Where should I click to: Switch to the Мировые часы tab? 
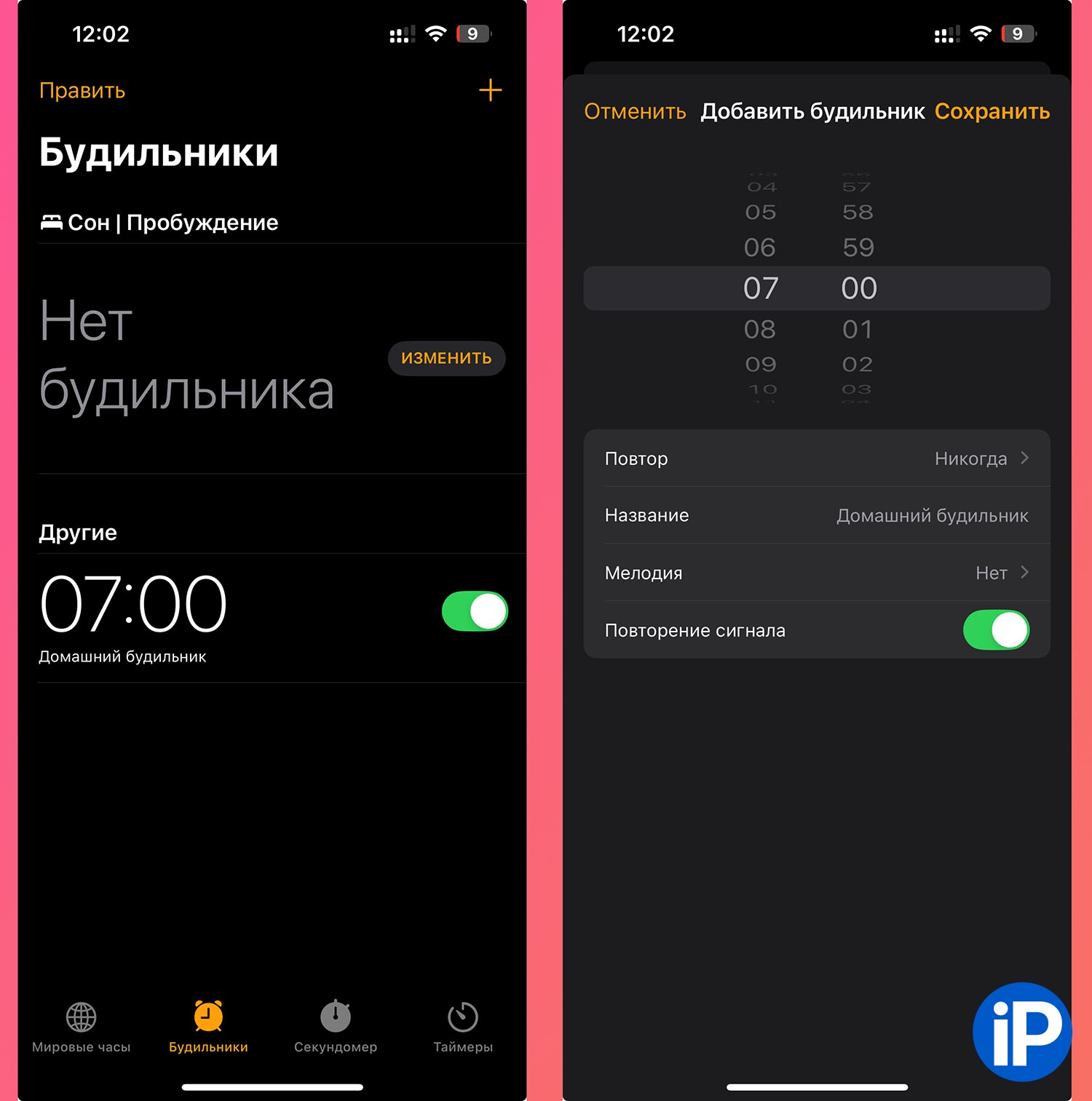[x=82, y=1026]
